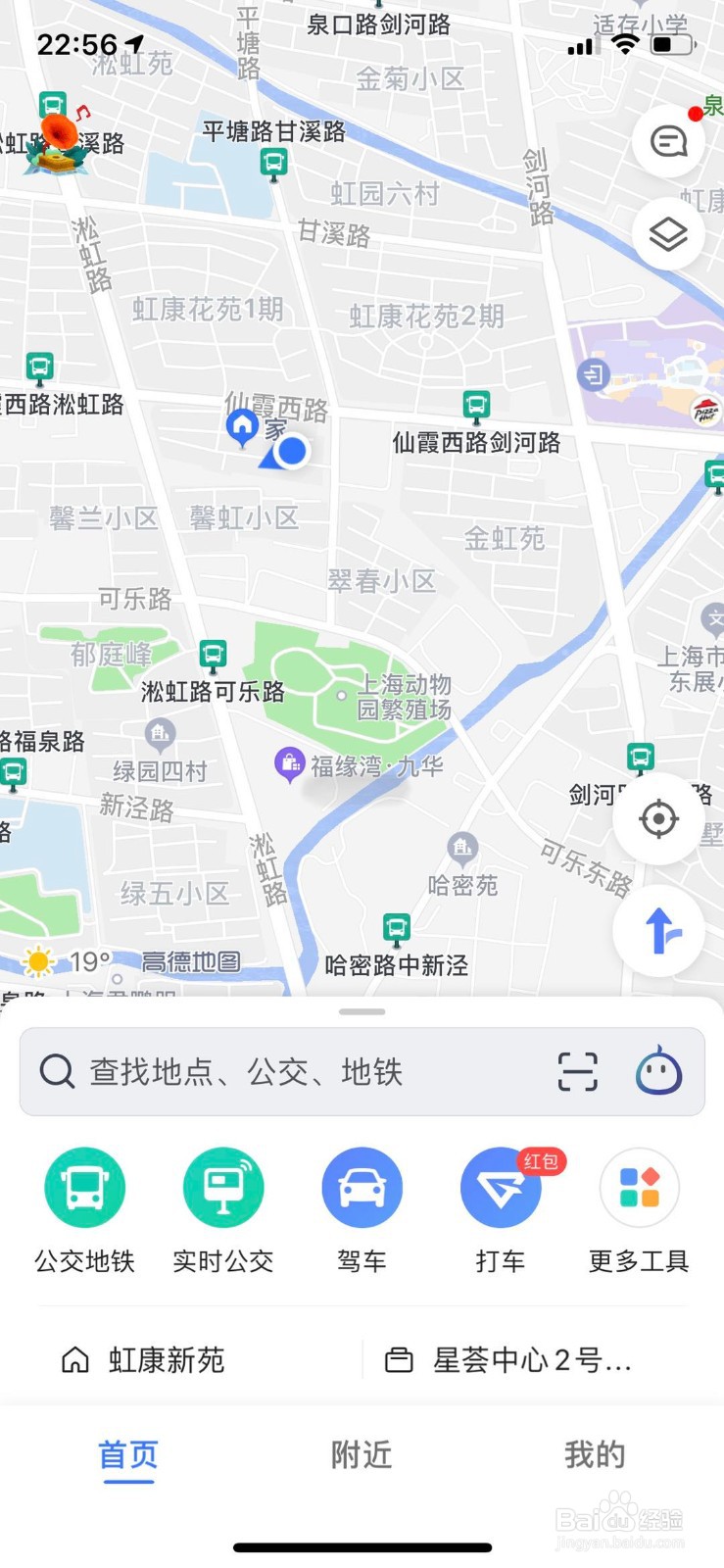Tap the message feedback bubble icon
This screenshot has width=724, height=1568.
click(x=668, y=141)
